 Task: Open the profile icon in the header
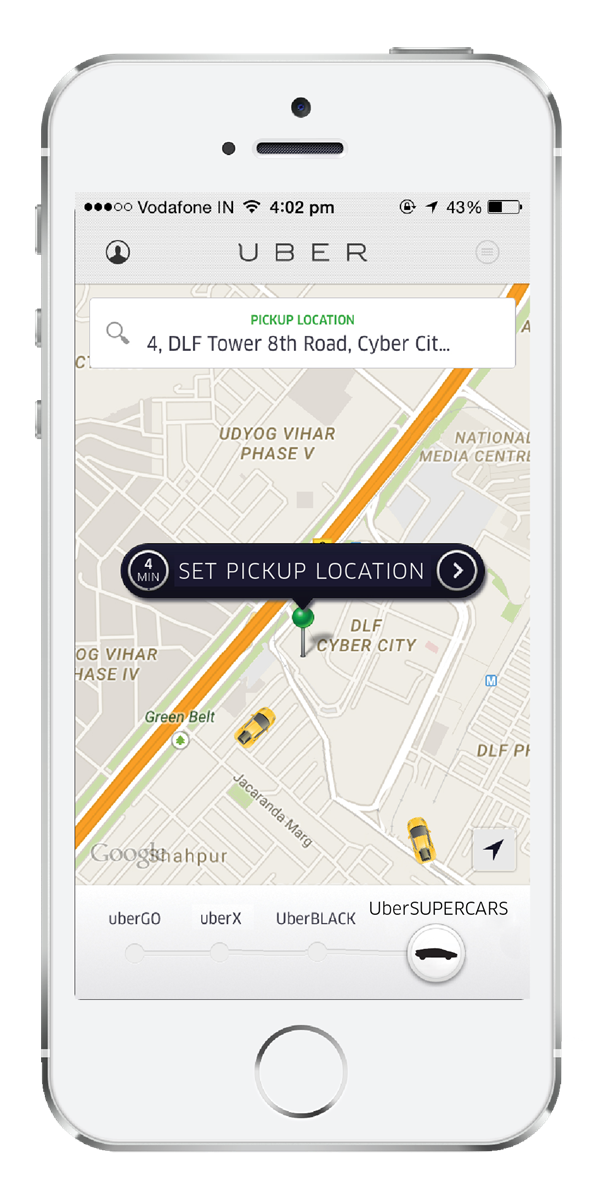118,252
